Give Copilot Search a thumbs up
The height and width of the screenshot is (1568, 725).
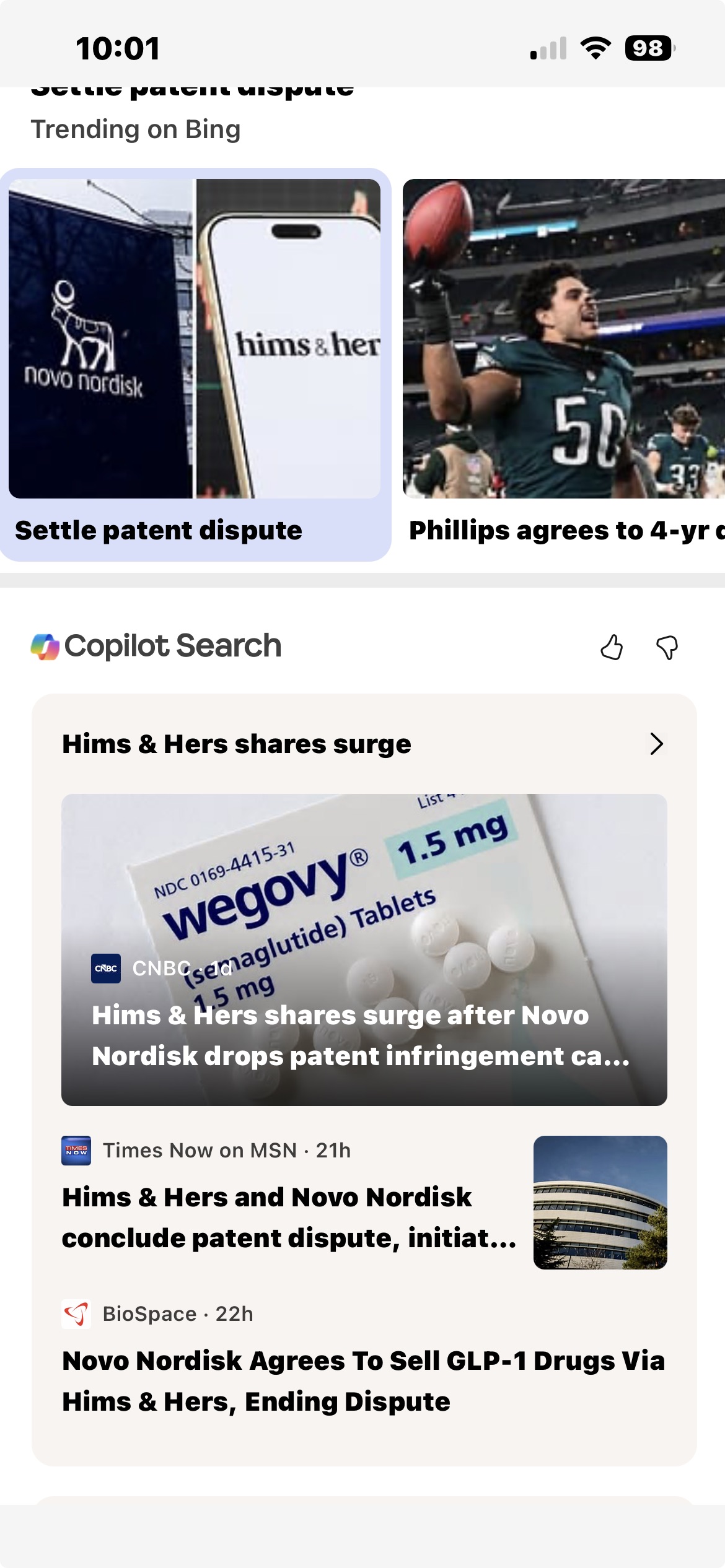pyautogui.click(x=612, y=647)
